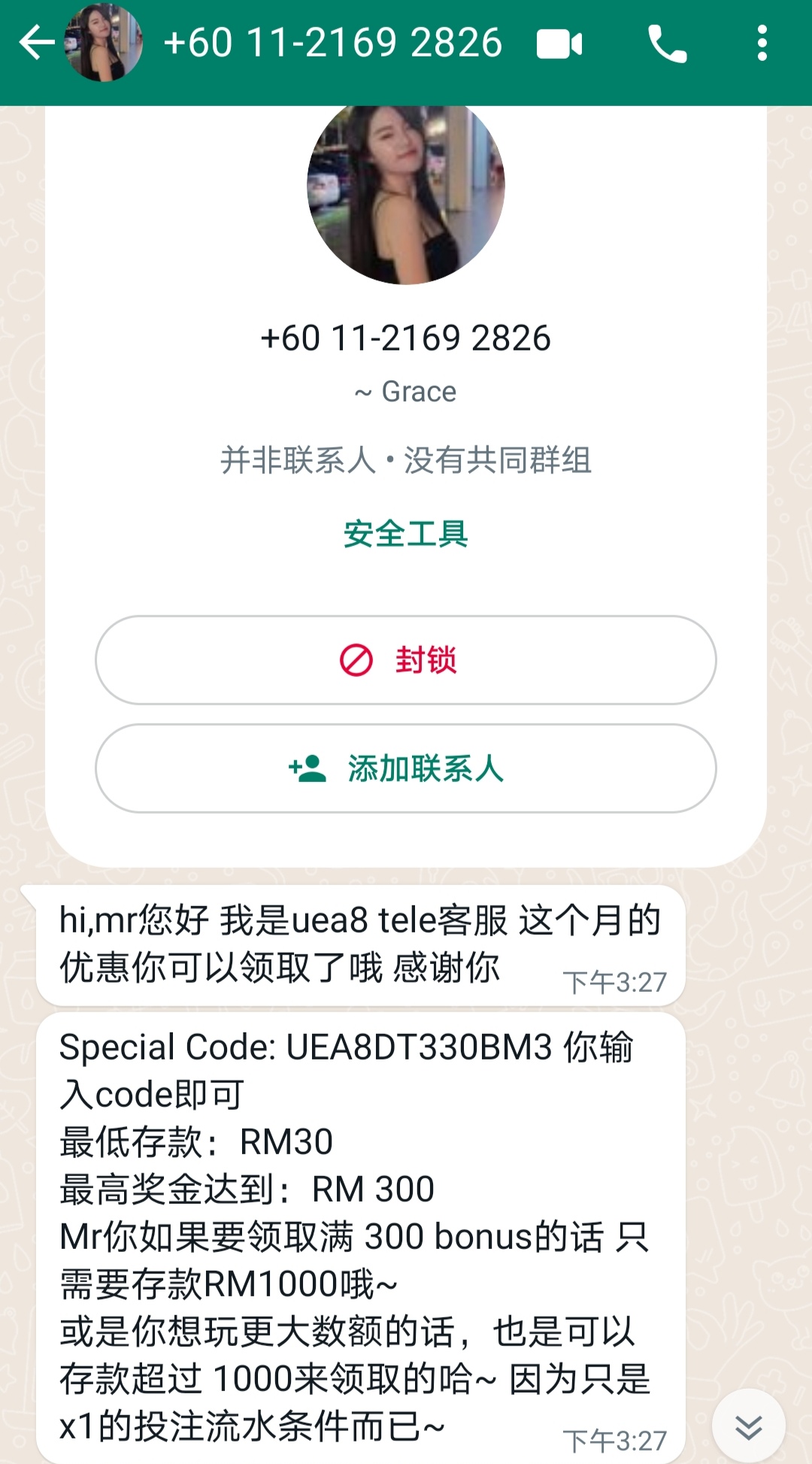Screen dimensions: 812x1464
Task: Block this contact with 封锁
Action: coord(406,660)
